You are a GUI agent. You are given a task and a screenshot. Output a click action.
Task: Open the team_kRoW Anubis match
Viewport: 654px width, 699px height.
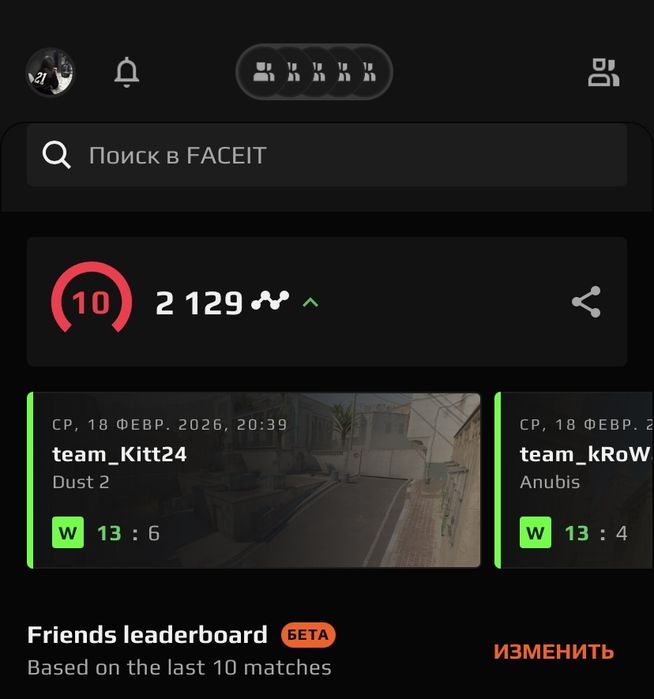tap(576, 480)
